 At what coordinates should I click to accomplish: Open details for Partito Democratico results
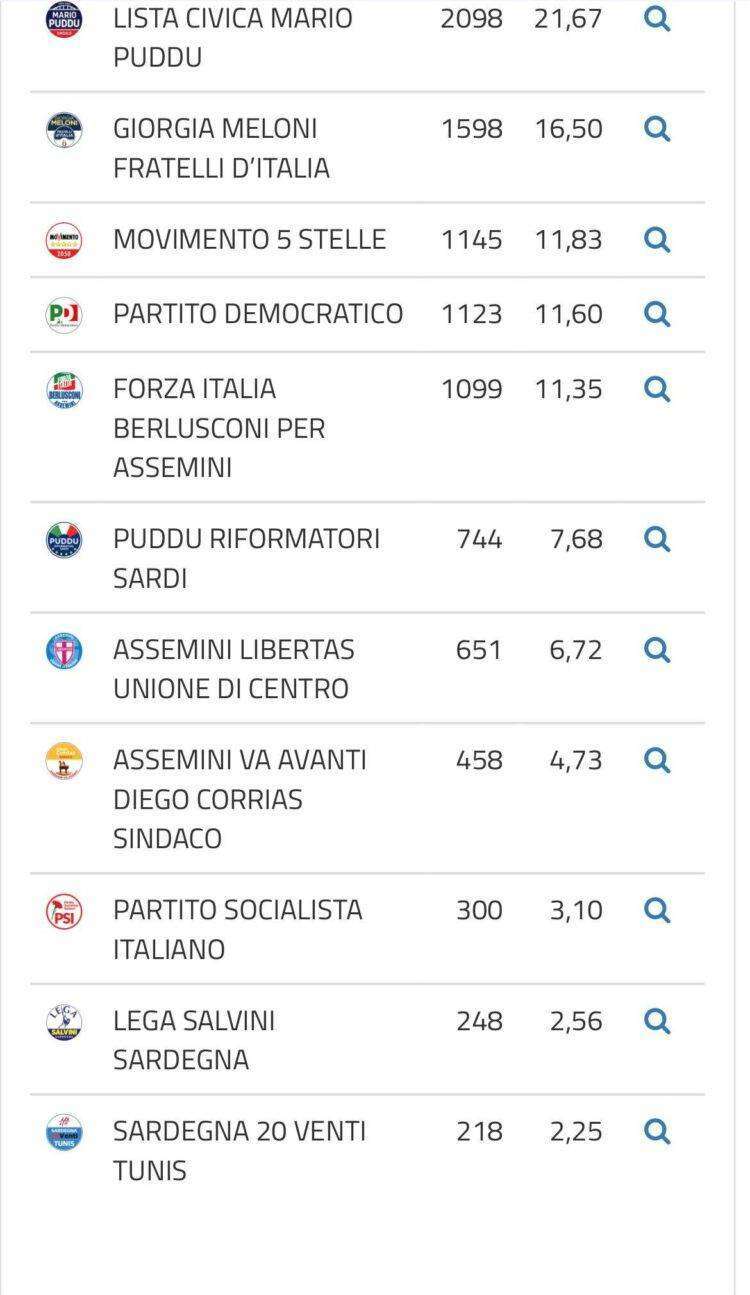point(657,313)
